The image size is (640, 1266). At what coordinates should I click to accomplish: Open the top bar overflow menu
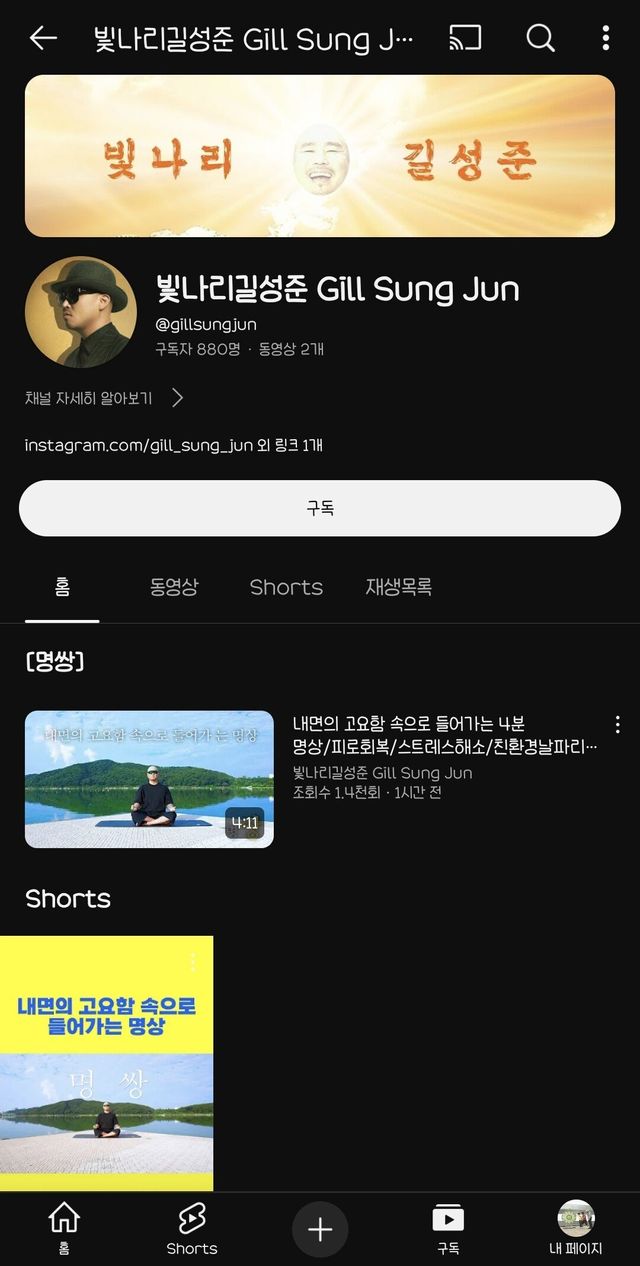coord(605,38)
